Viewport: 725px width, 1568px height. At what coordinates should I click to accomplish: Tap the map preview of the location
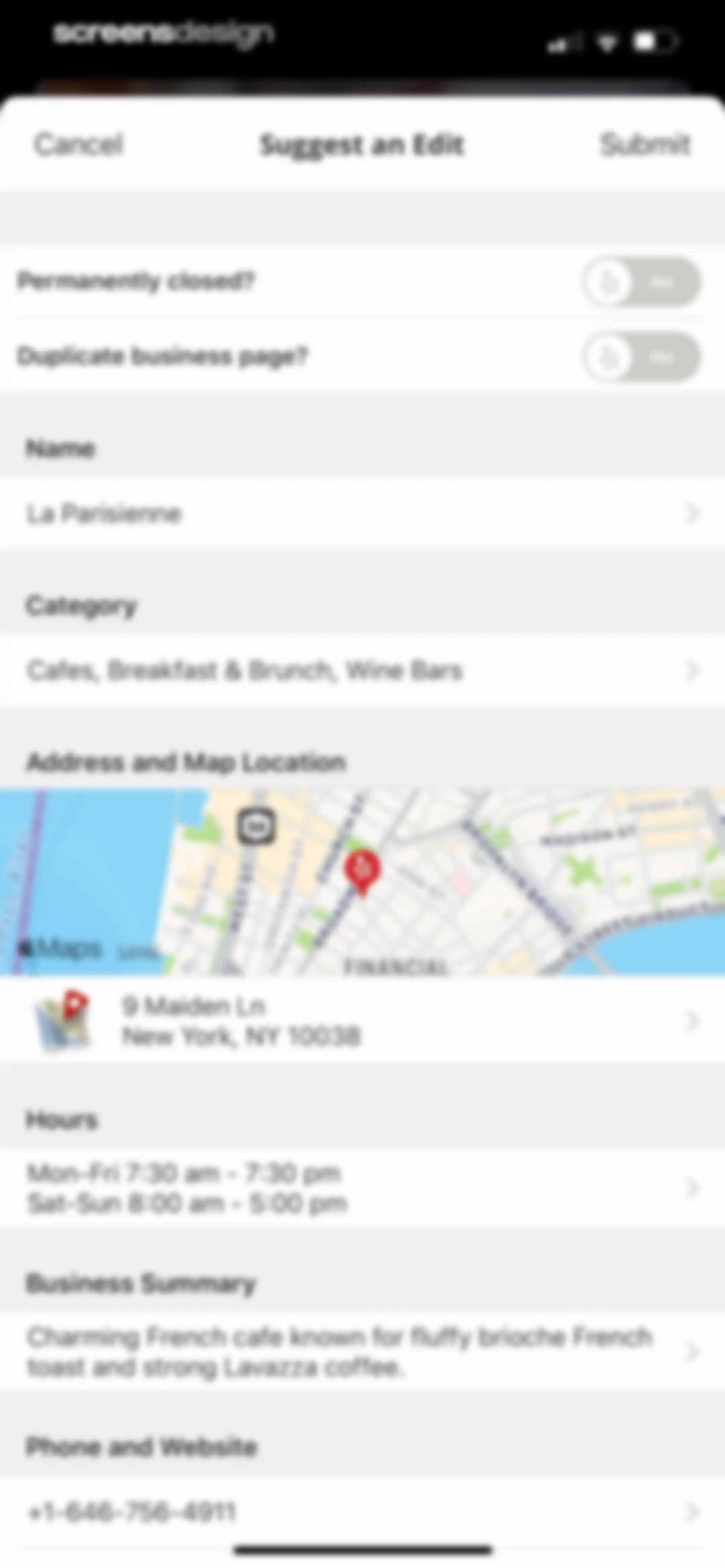tap(362, 882)
